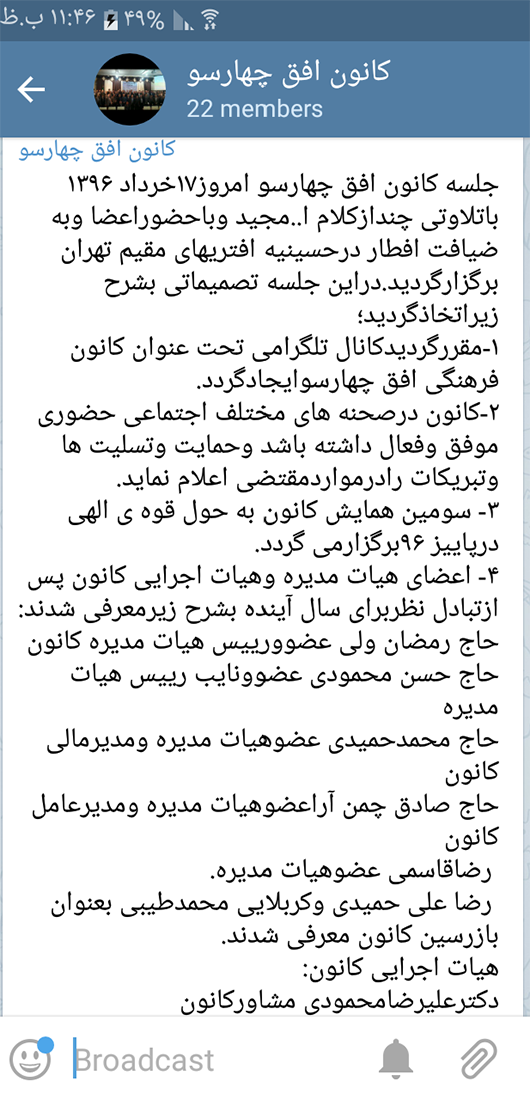Open the emoji picker
Image resolution: width=530 pixels, height=1100 pixels.
(x=30, y=1058)
